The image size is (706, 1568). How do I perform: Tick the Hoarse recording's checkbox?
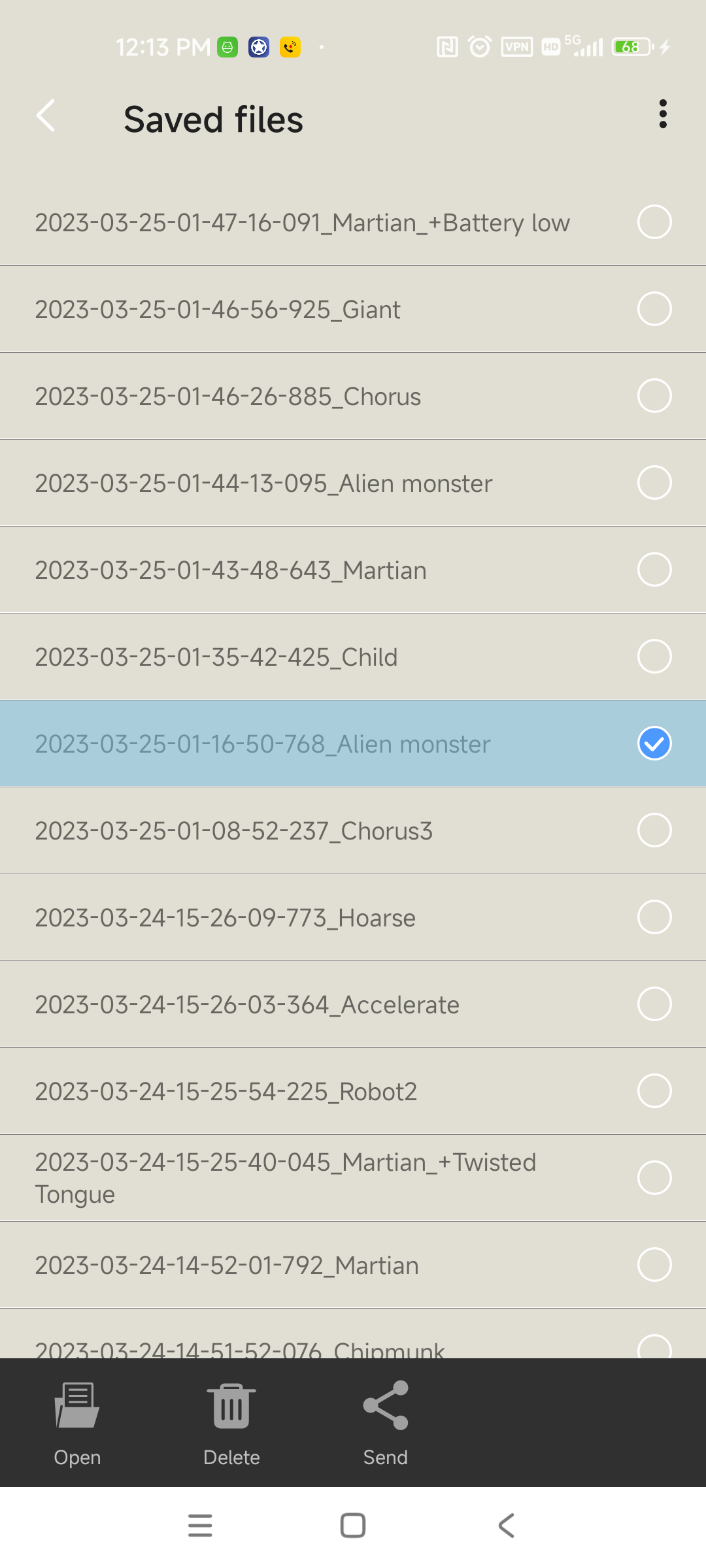(x=654, y=917)
